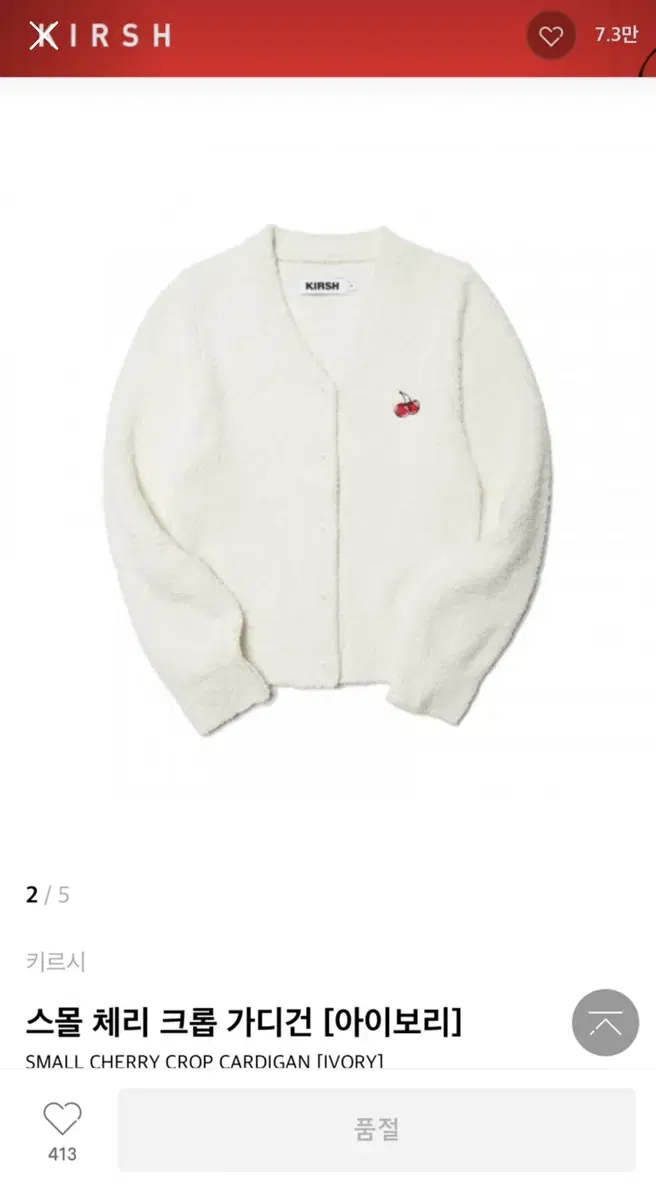Like the KIRSH brand via header heart
This screenshot has height=1200, width=656.
[551, 37]
